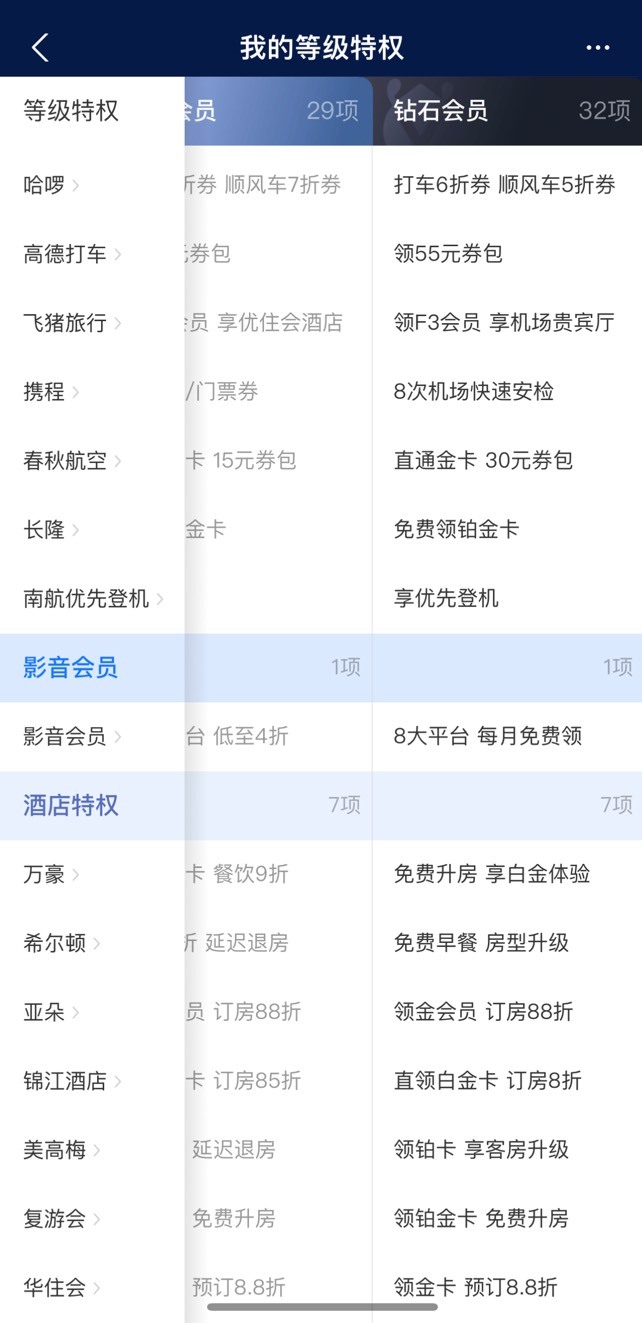Switch to the 钻石会员 tab
The width and height of the screenshot is (642, 1323).
[508, 111]
